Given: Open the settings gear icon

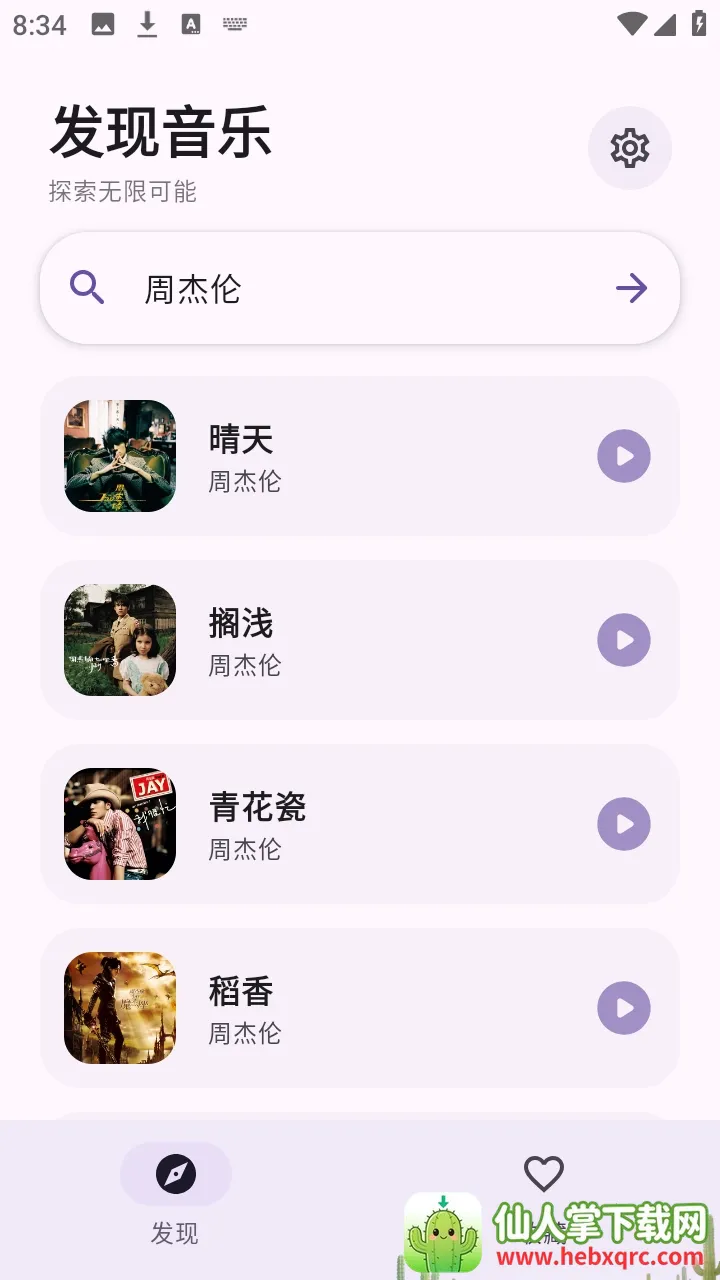Looking at the screenshot, I should click(630, 148).
